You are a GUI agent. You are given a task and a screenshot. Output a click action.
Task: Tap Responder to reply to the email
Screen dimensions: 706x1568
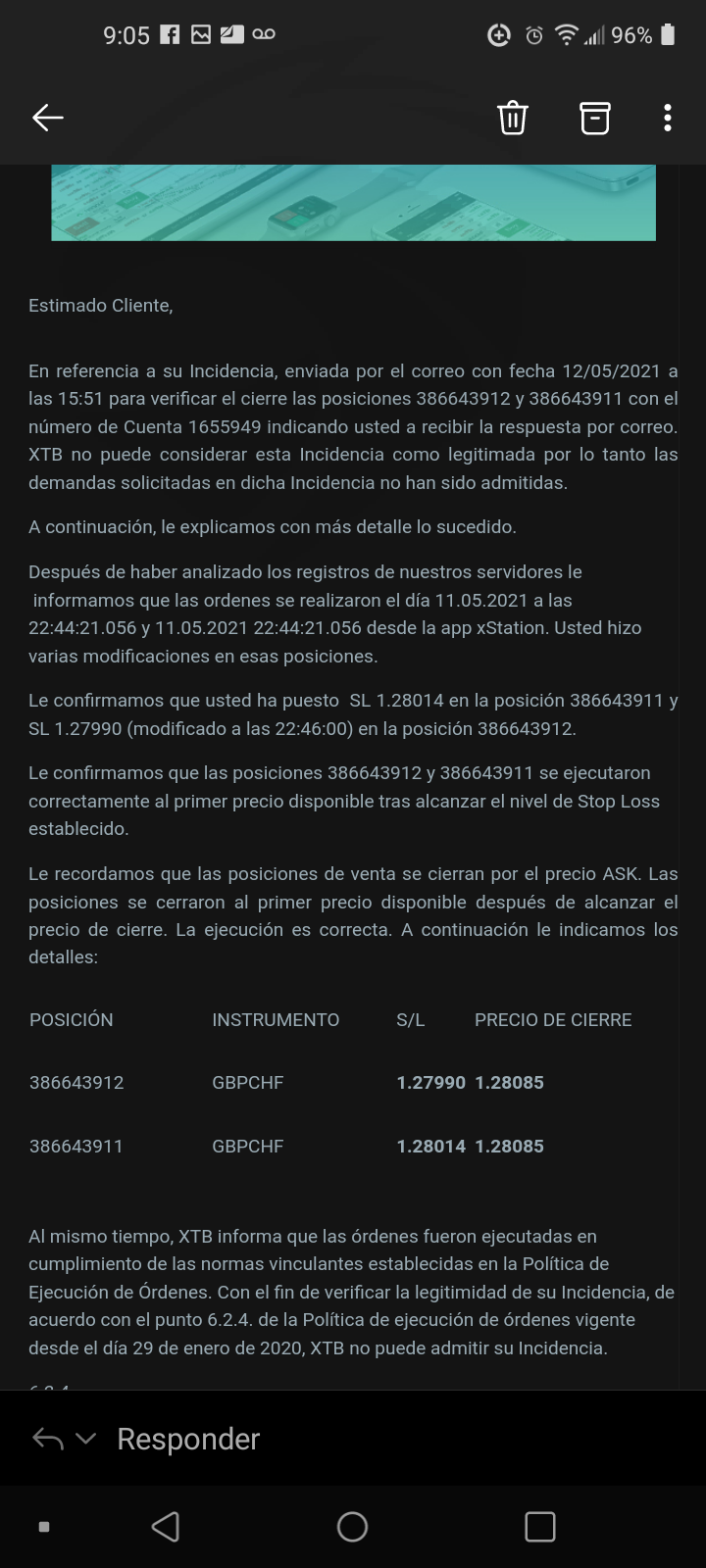(188, 1439)
